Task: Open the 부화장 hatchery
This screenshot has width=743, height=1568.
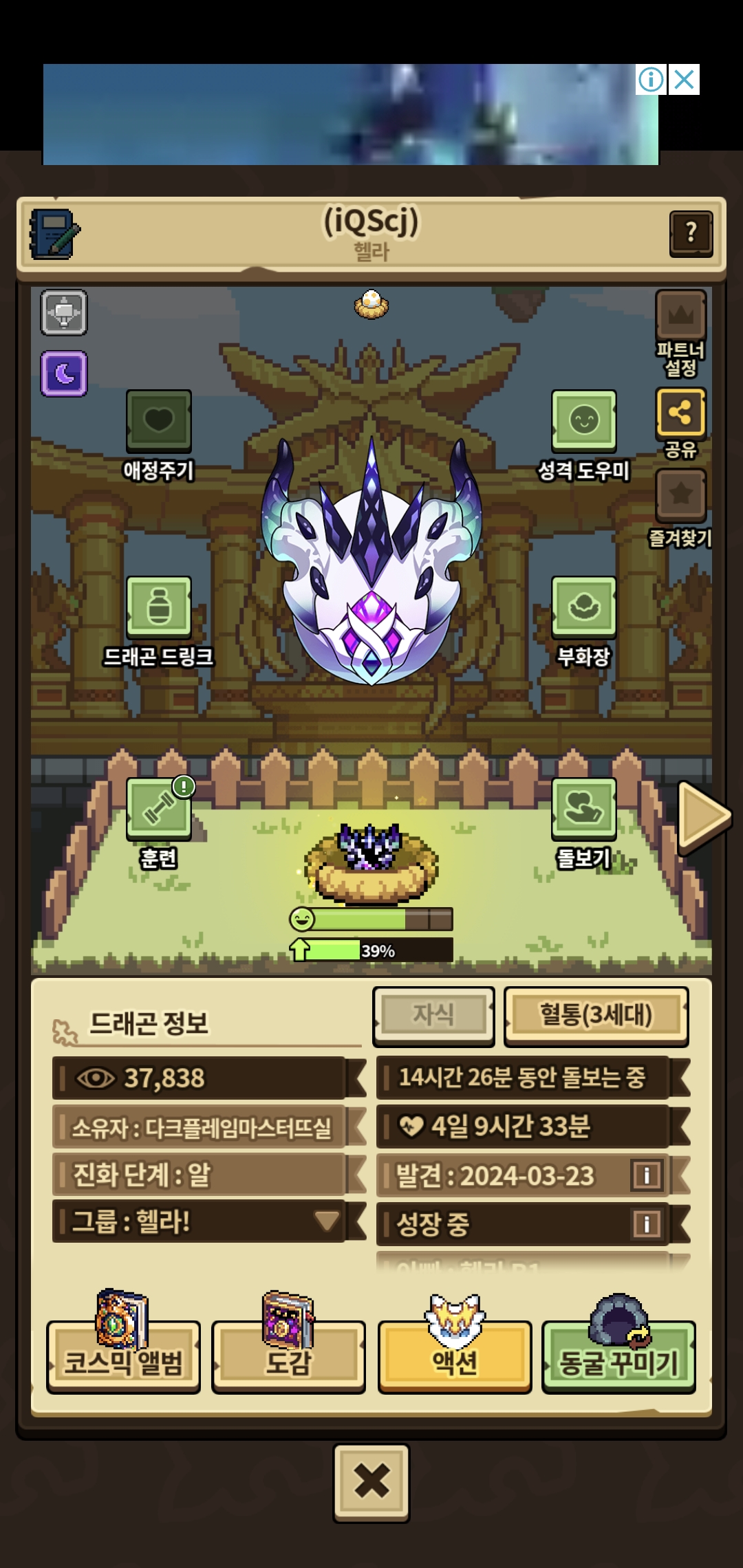Action: coord(583,622)
